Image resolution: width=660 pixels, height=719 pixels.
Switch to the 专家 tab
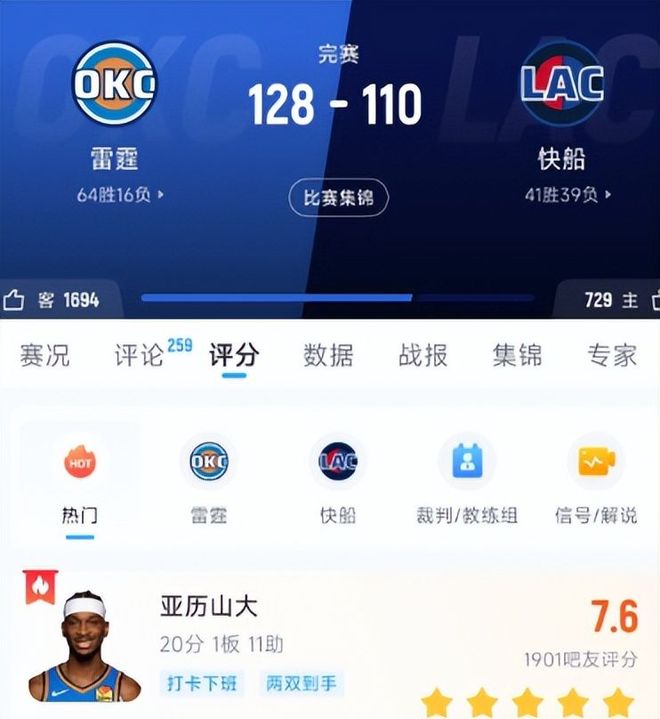(x=611, y=355)
